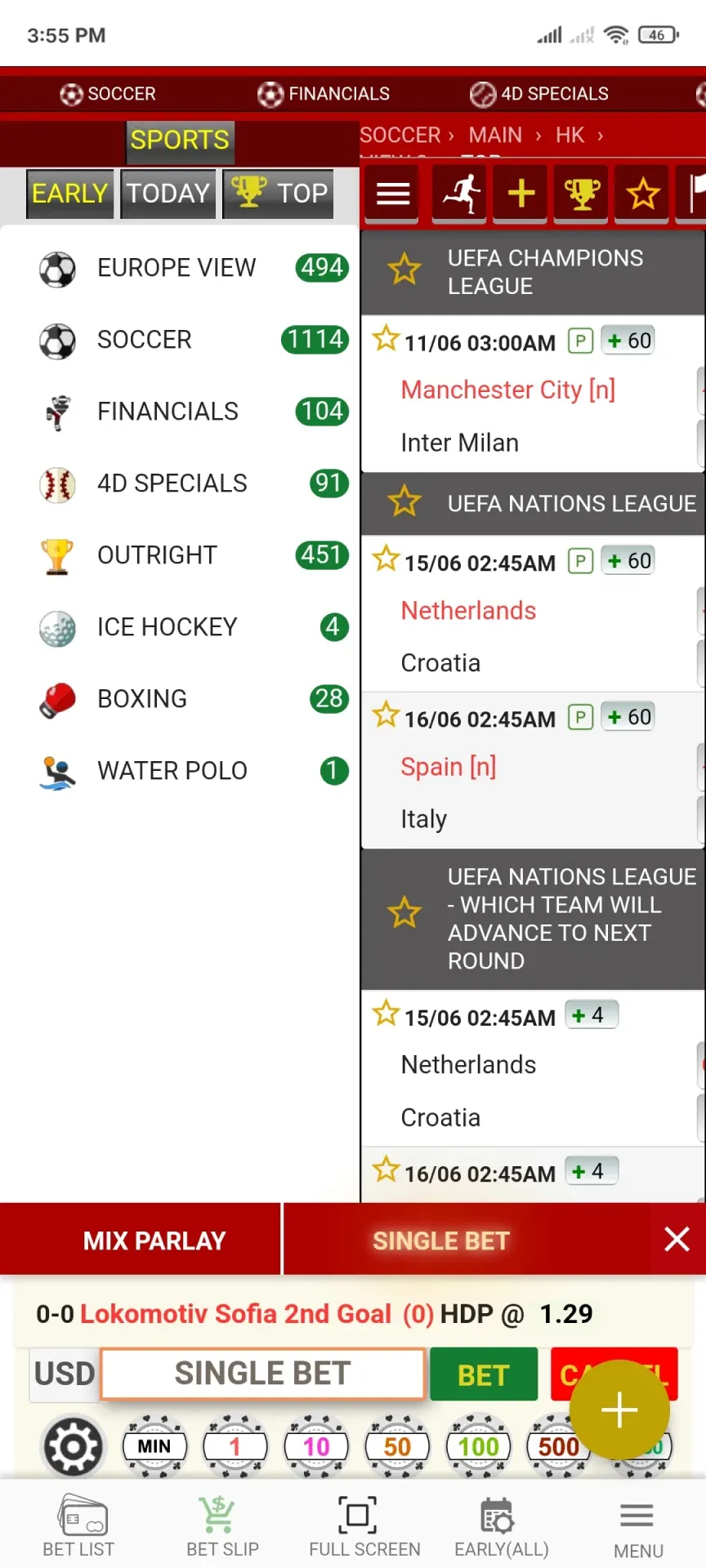The image size is (706, 1568).
Task: Open the Ice Hockey sports category
Action: (167, 627)
